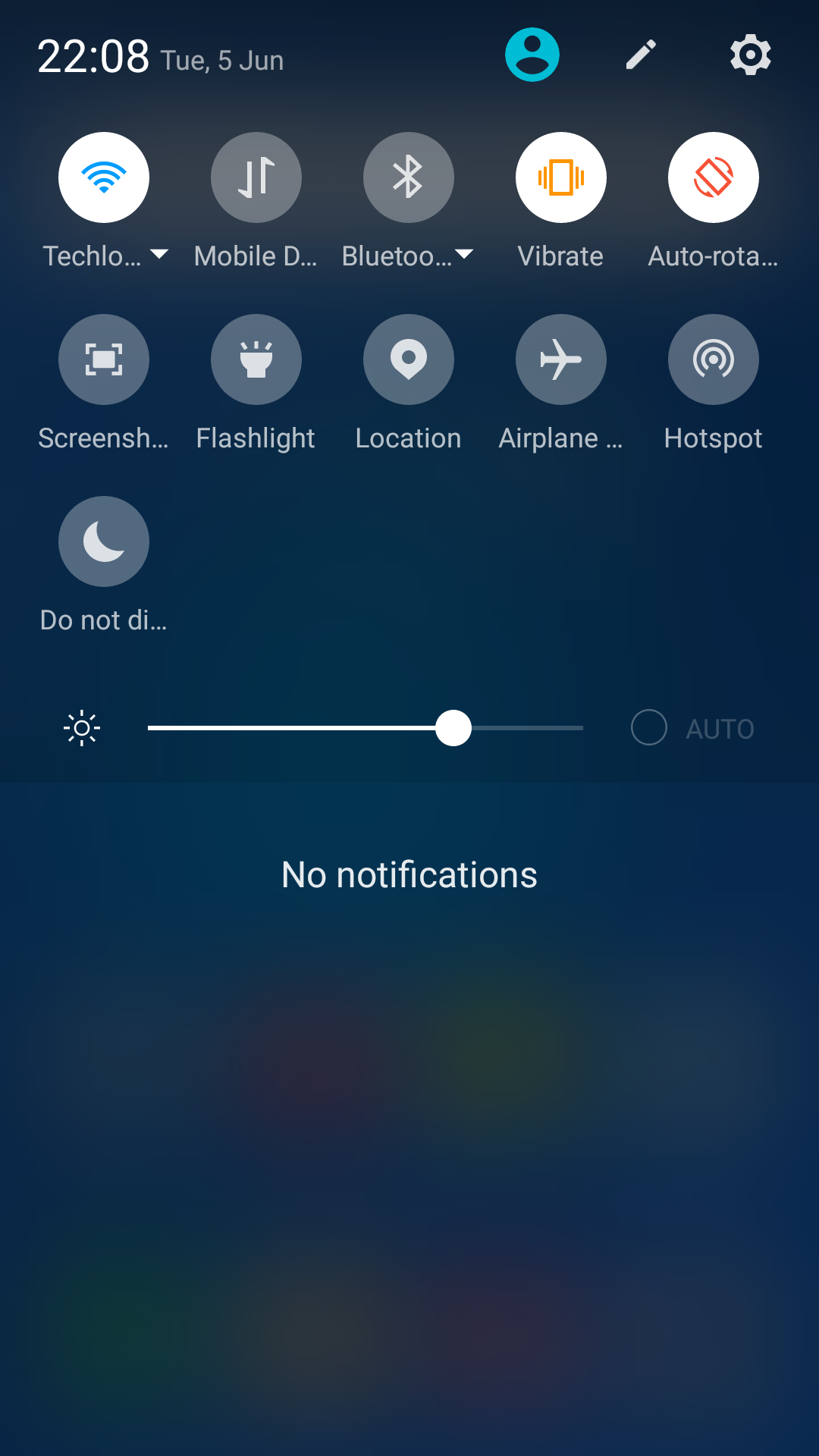Open settings via the gear icon
819x1456 pixels.
point(750,55)
